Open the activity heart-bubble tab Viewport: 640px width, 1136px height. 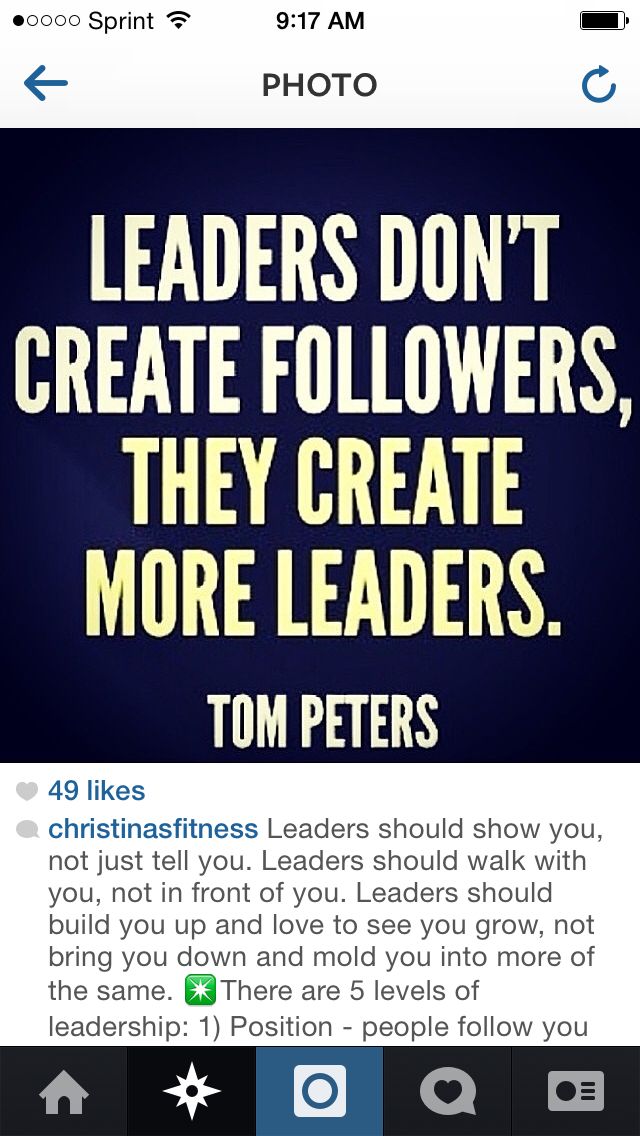tap(447, 1091)
